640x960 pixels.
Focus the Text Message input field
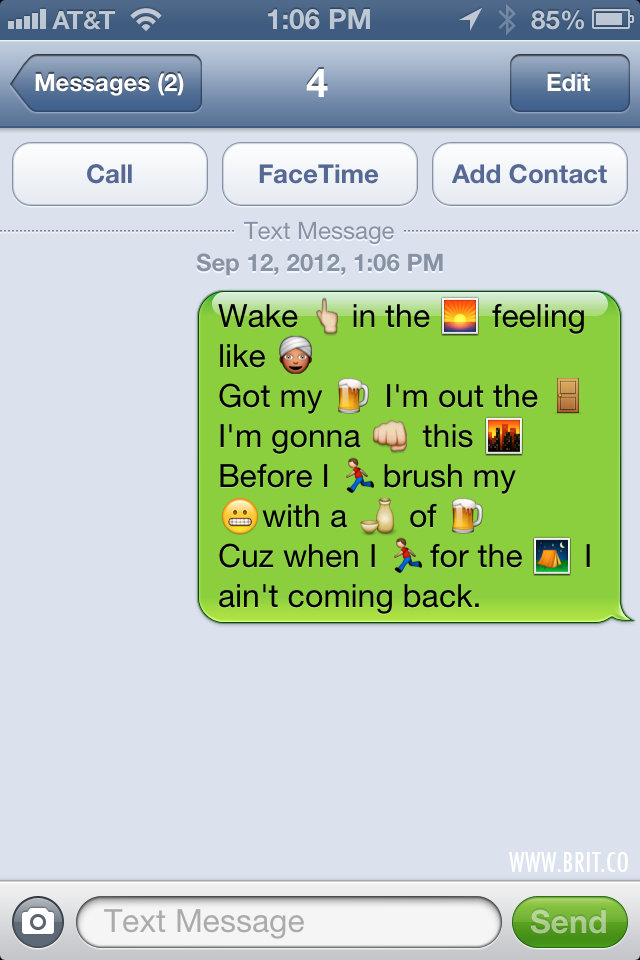tap(288, 921)
